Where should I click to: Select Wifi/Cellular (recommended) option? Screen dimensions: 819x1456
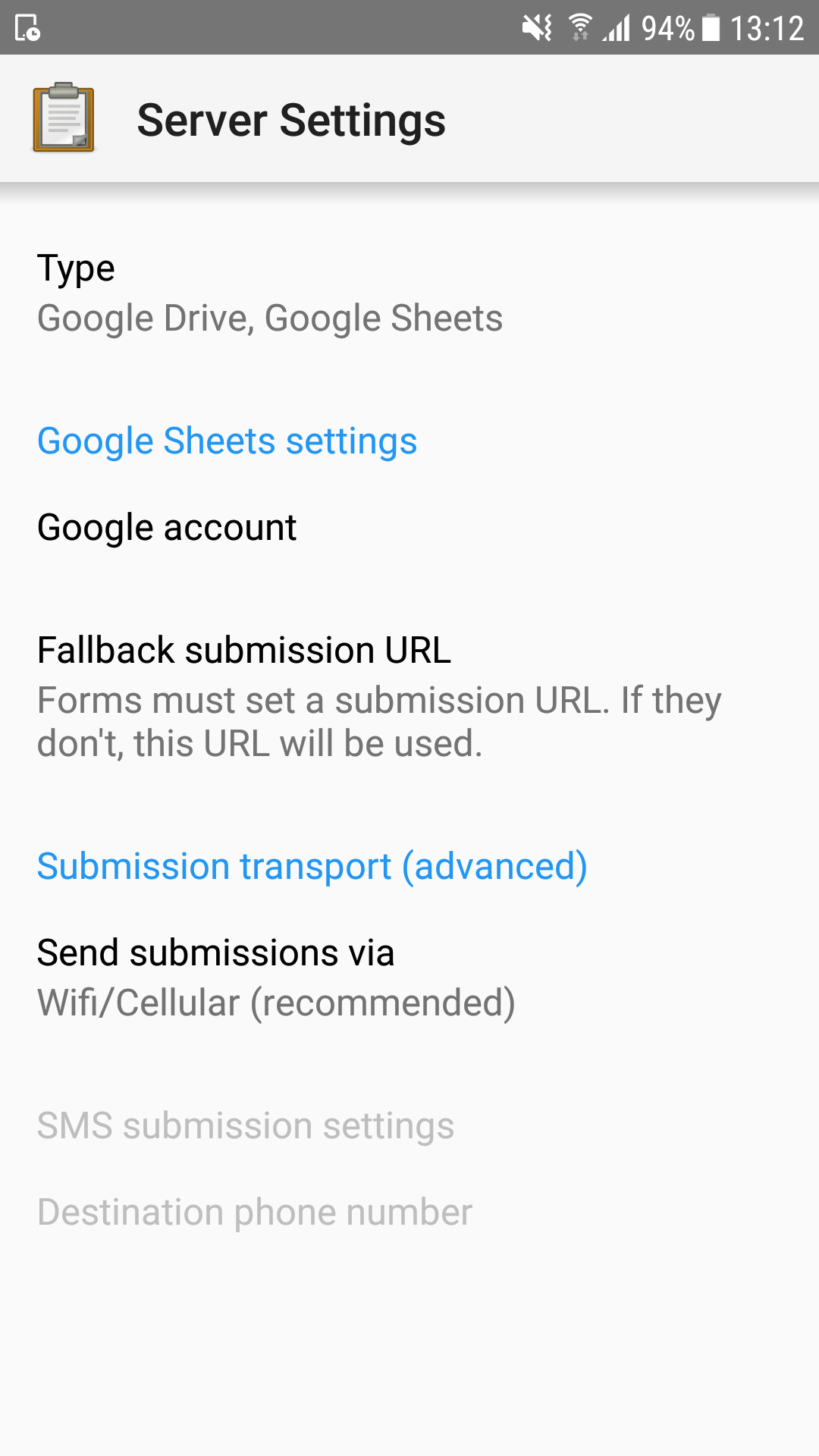[x=276, y=1003]
